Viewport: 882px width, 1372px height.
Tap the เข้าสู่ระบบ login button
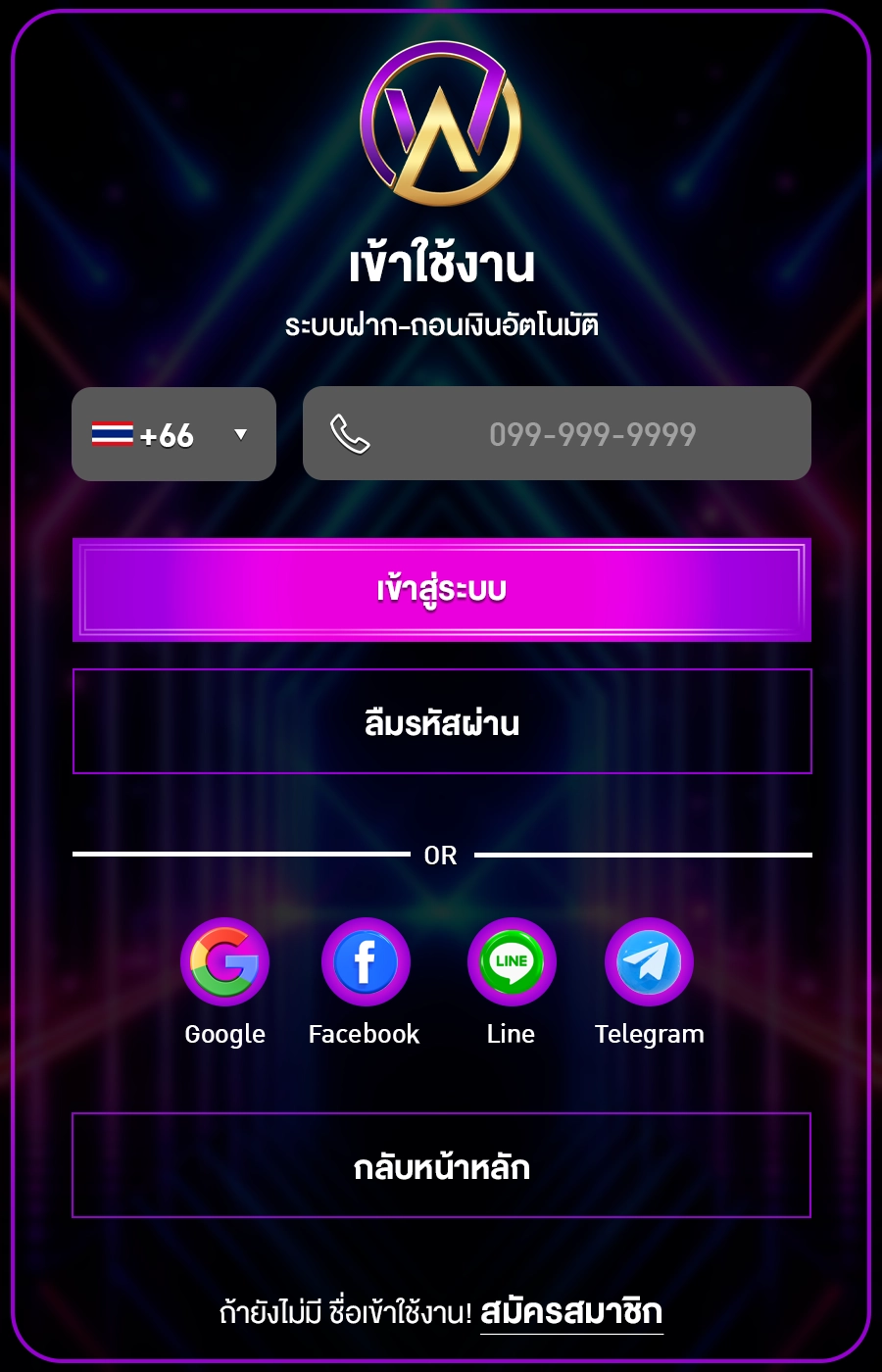[x=441, y=590]
